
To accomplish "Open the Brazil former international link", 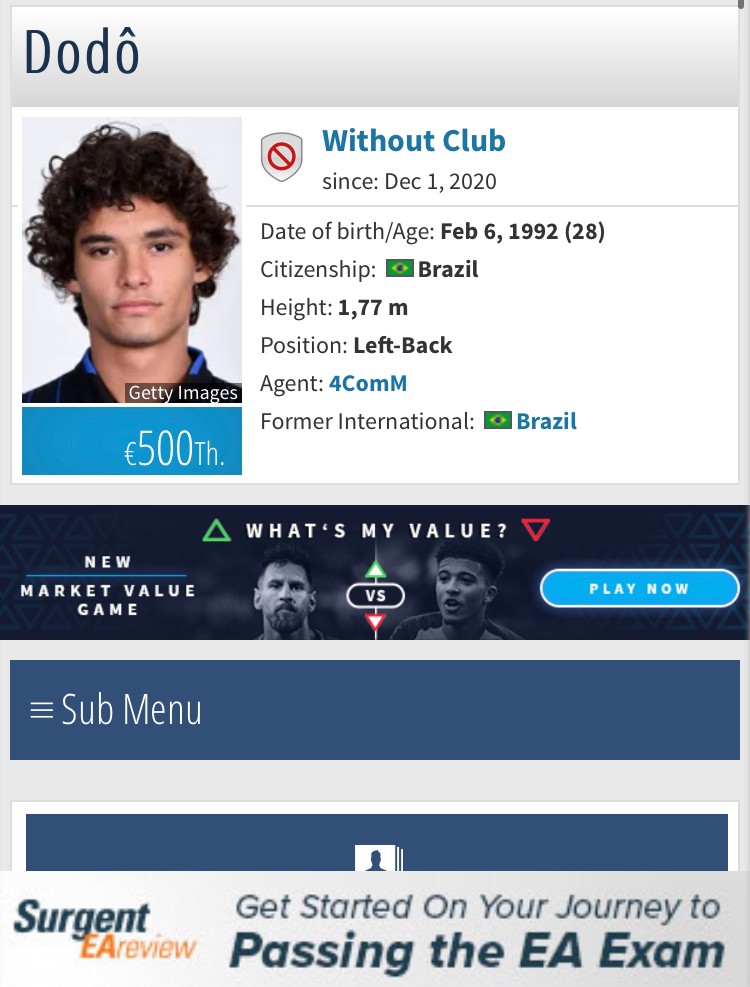I will coord(546,421).
